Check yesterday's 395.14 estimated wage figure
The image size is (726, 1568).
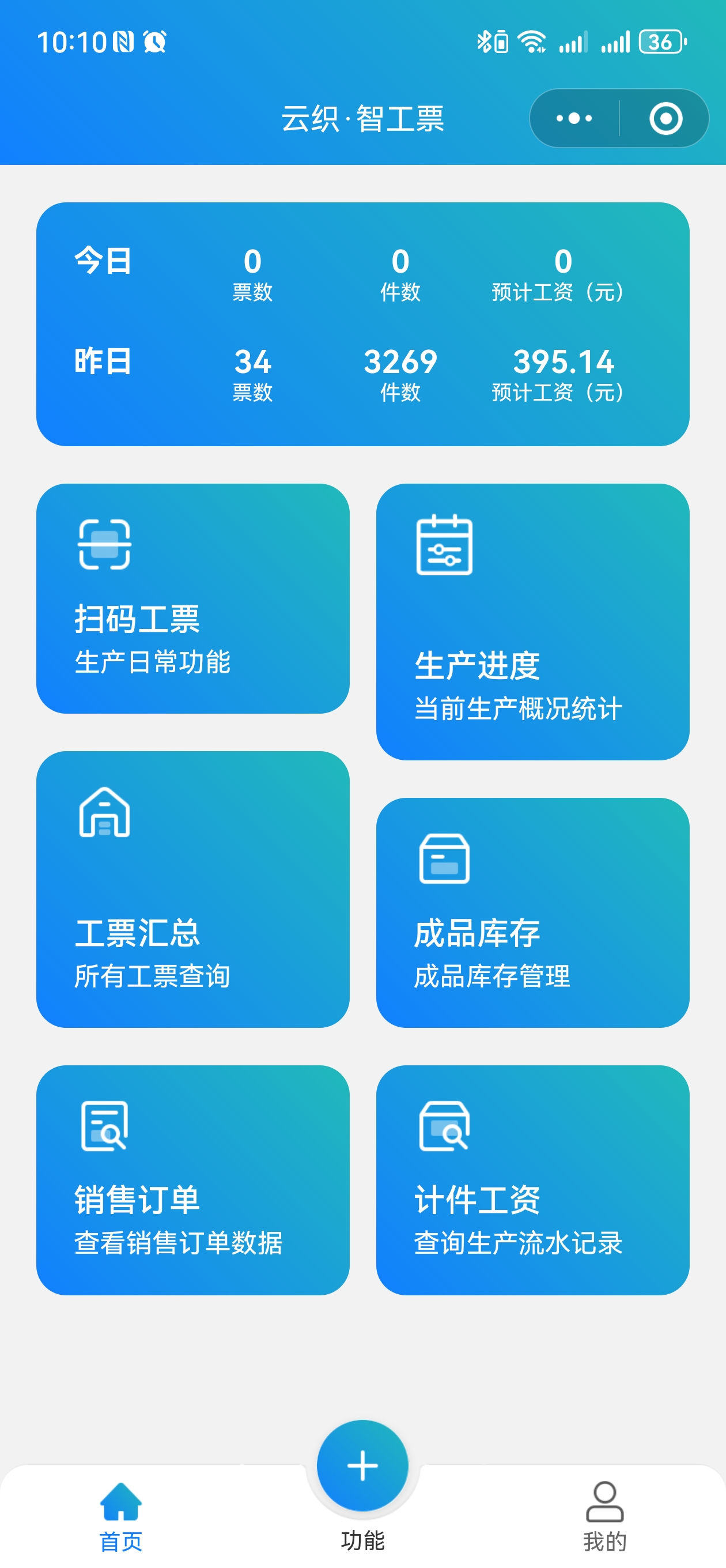[564, 361]
